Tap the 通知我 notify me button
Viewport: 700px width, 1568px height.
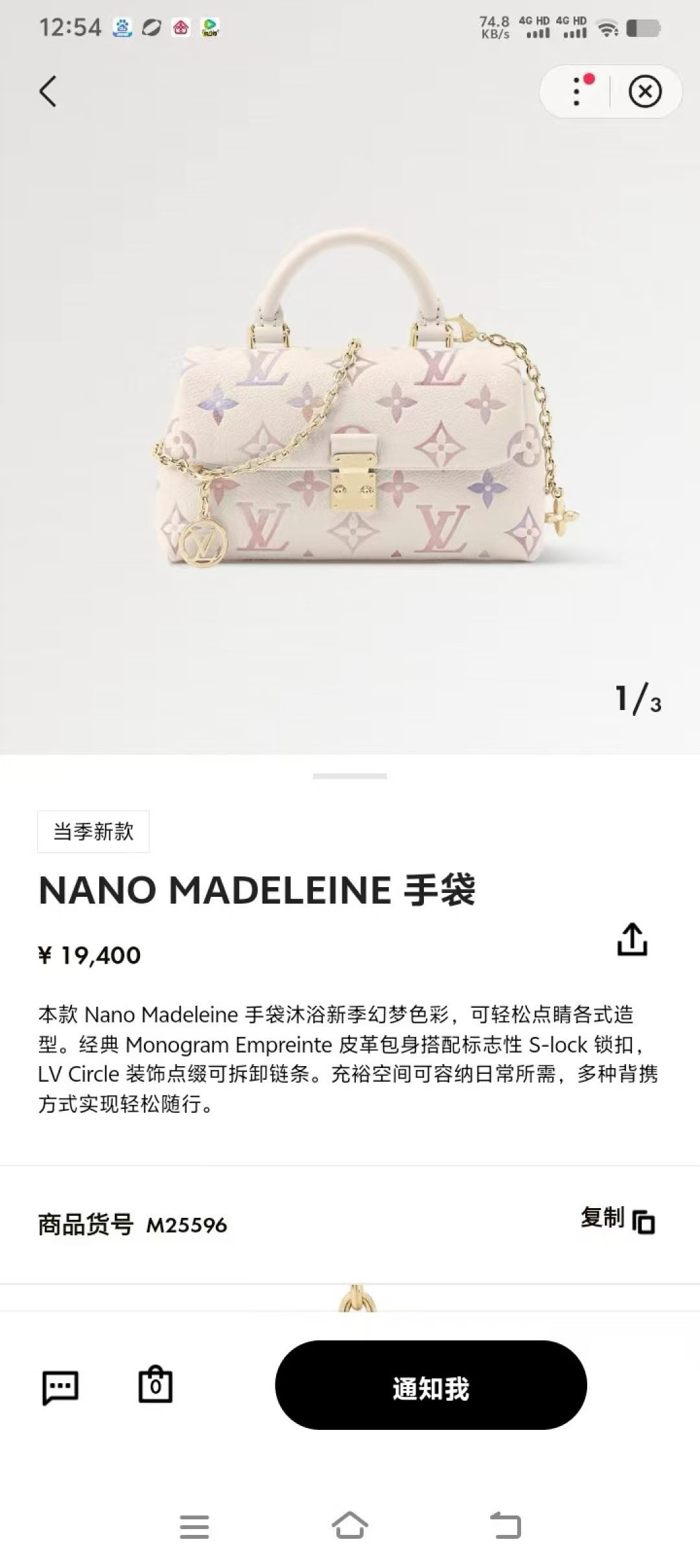pos(431,1385)
